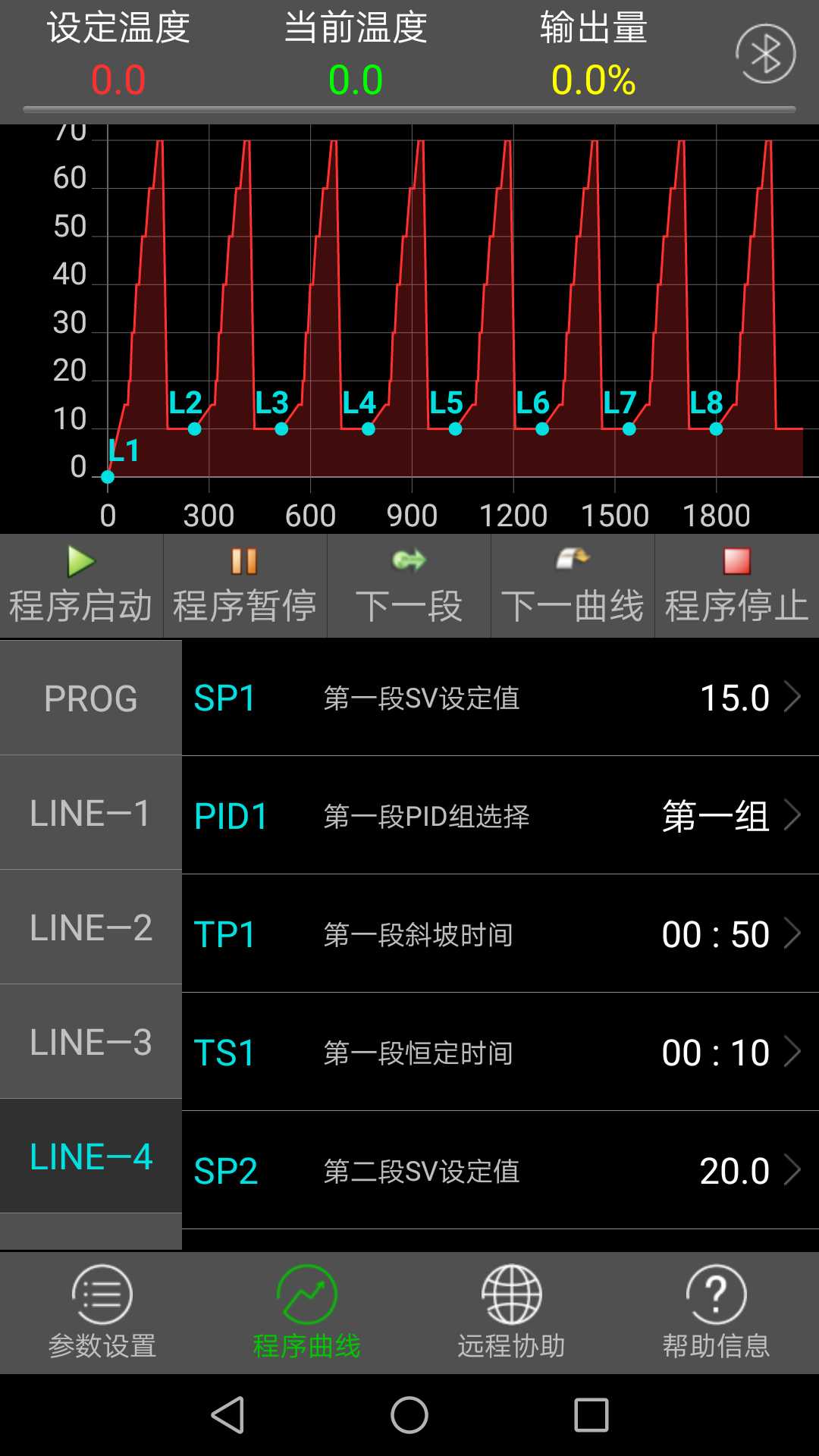Switch to the LINE-1 tab
The width and height of the screenshot is (819, 1456).
(91, 813)
